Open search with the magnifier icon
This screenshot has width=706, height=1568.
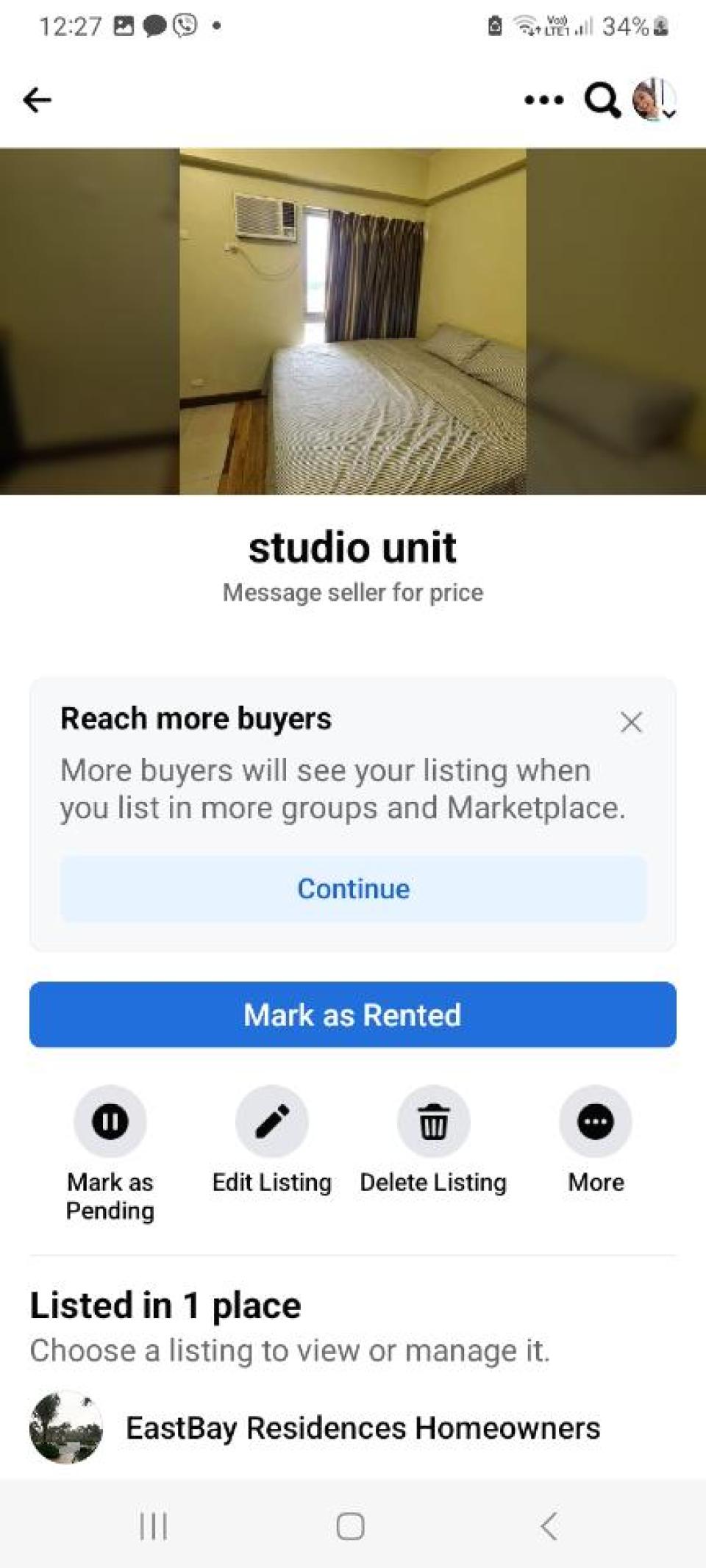(602, 100)
